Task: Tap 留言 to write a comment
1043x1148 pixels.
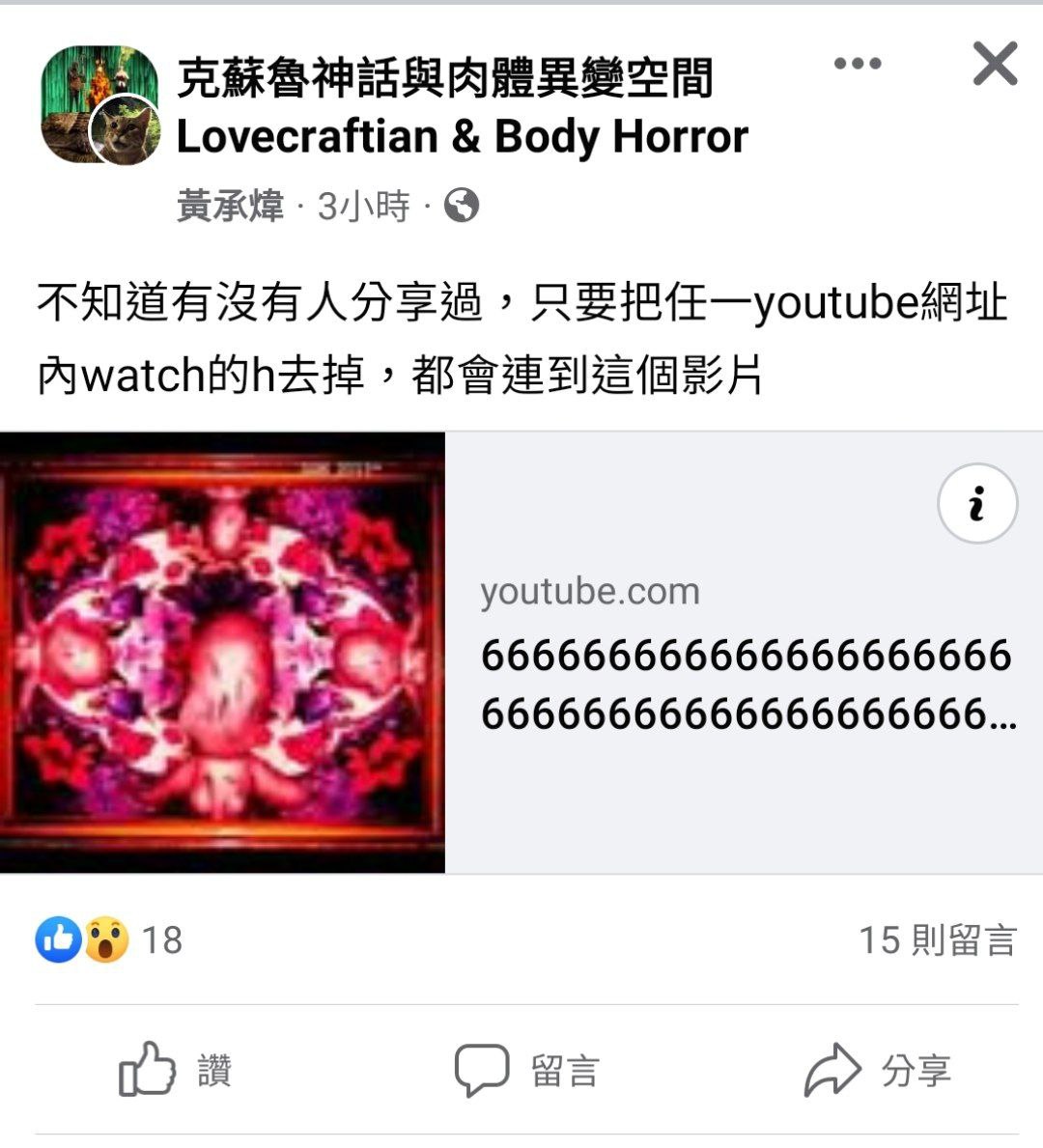Action: 526,1071
